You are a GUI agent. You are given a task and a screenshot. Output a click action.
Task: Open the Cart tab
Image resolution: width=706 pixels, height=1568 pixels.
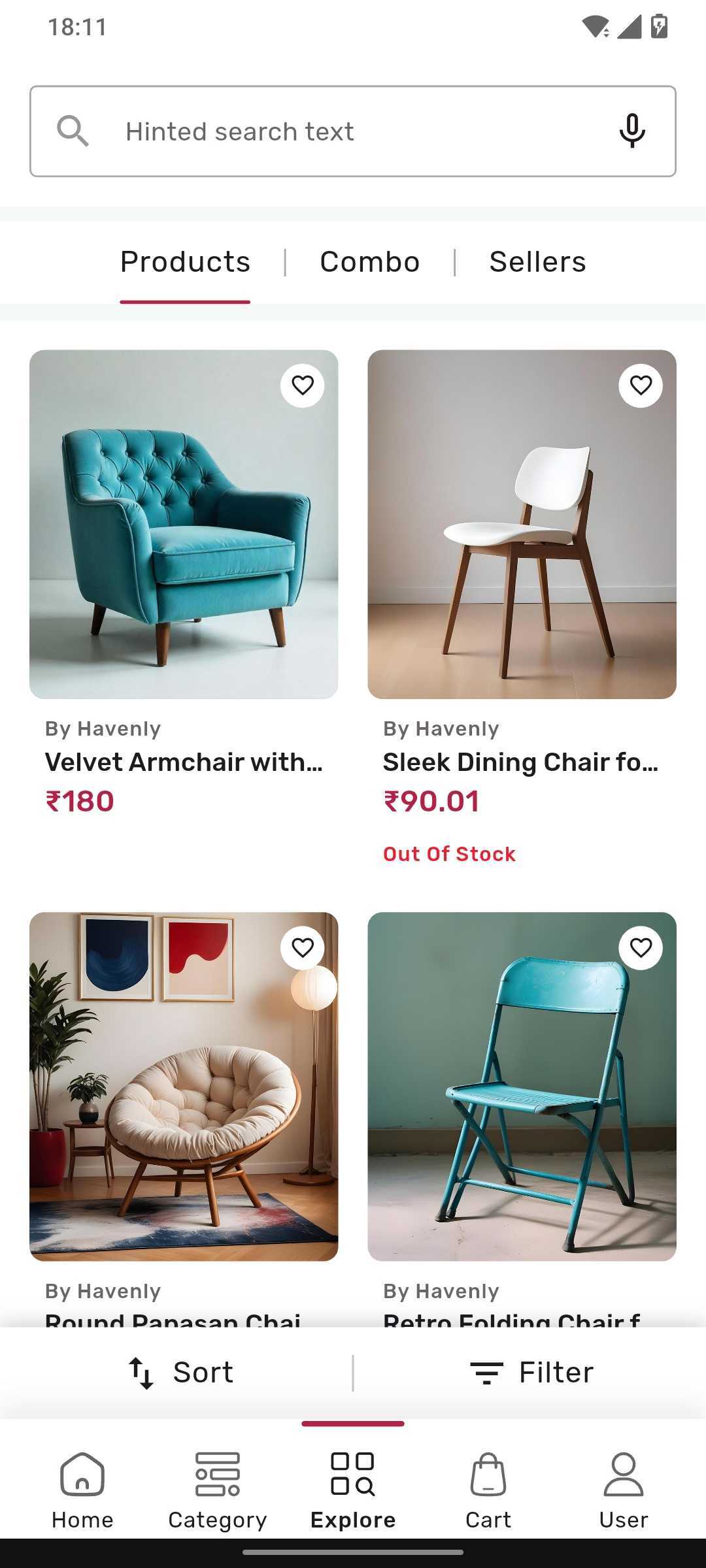click(x=488, y=1491)
